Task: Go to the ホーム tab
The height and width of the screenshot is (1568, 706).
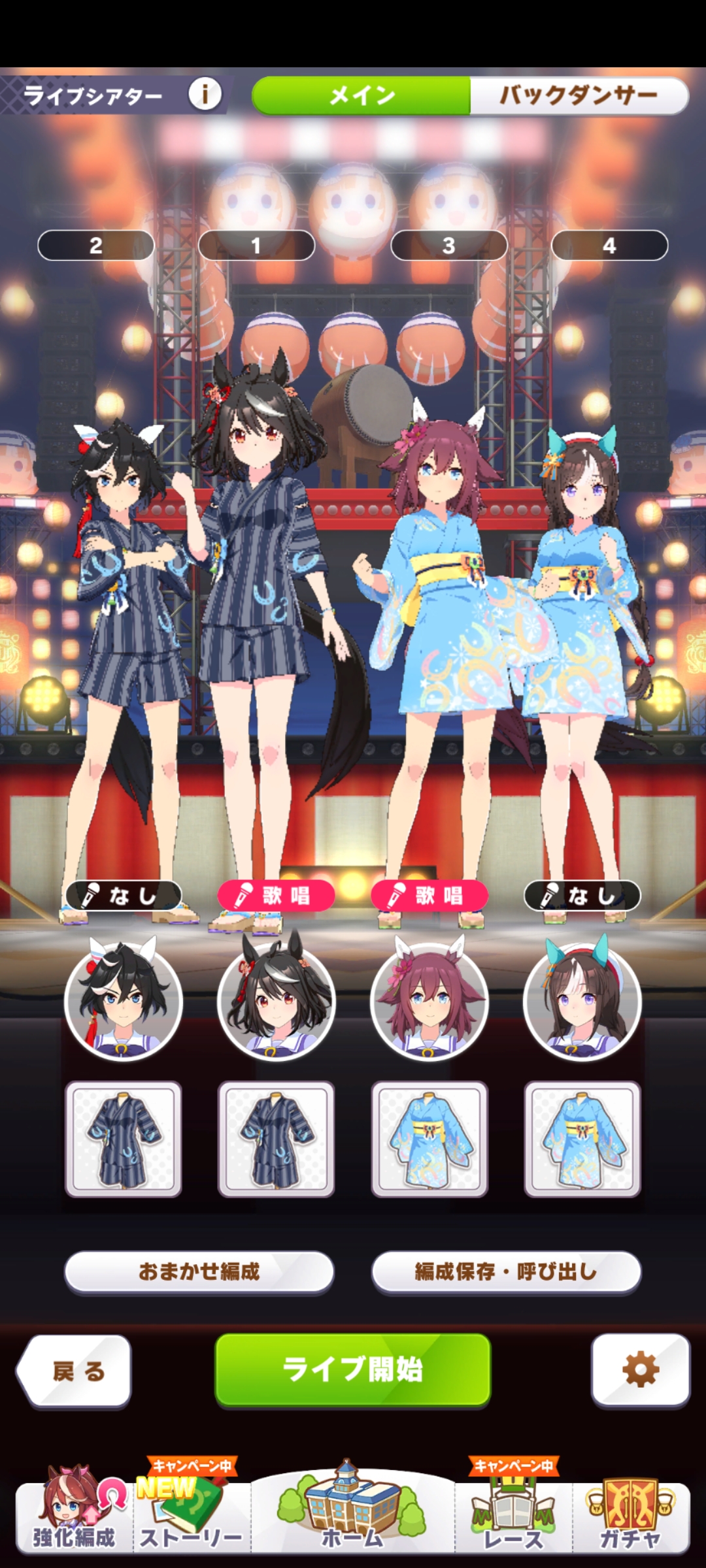Action: tap(353, 1509)
